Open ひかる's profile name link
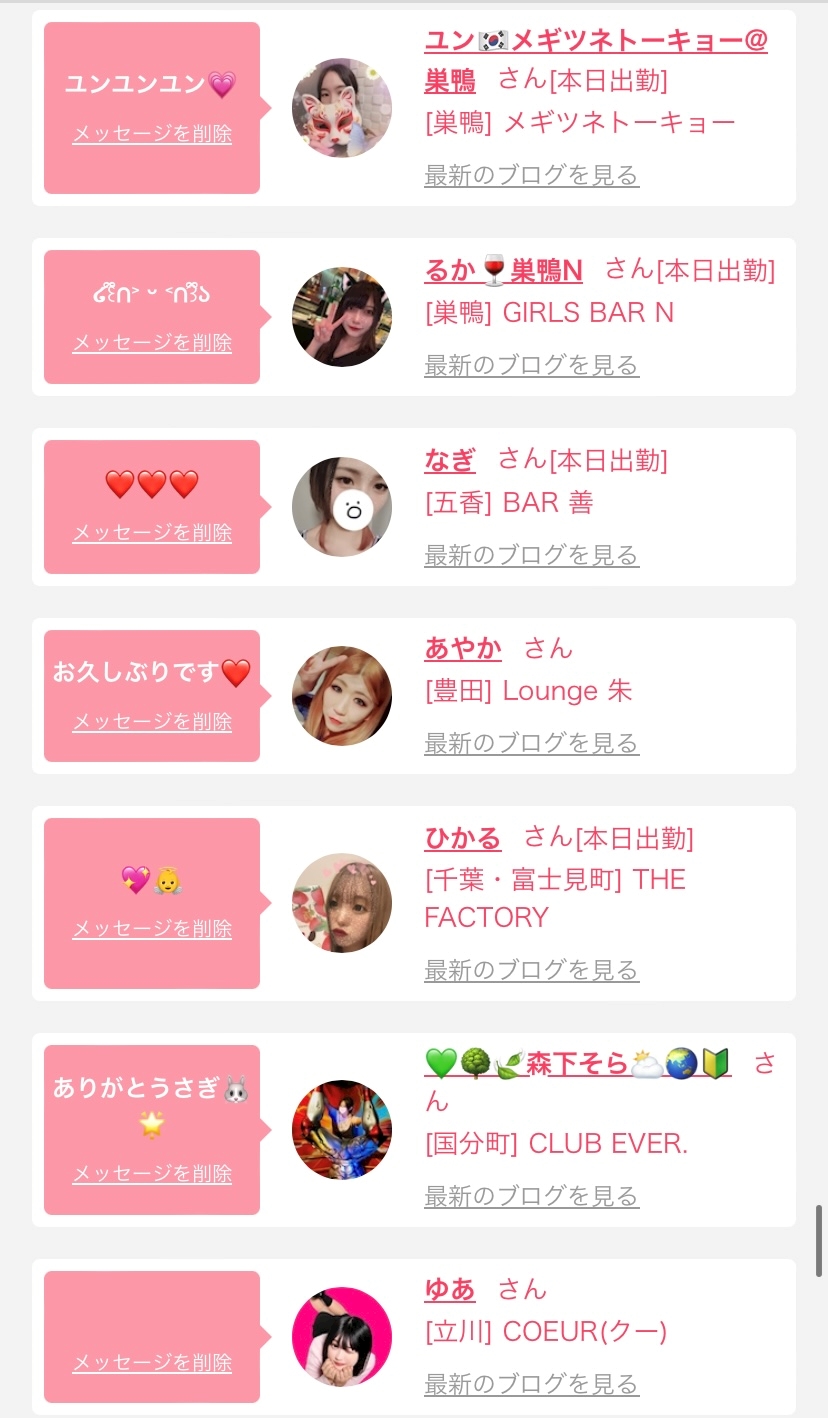The image size is (828, 1418). pyautogui.click(x=462, y=837)
